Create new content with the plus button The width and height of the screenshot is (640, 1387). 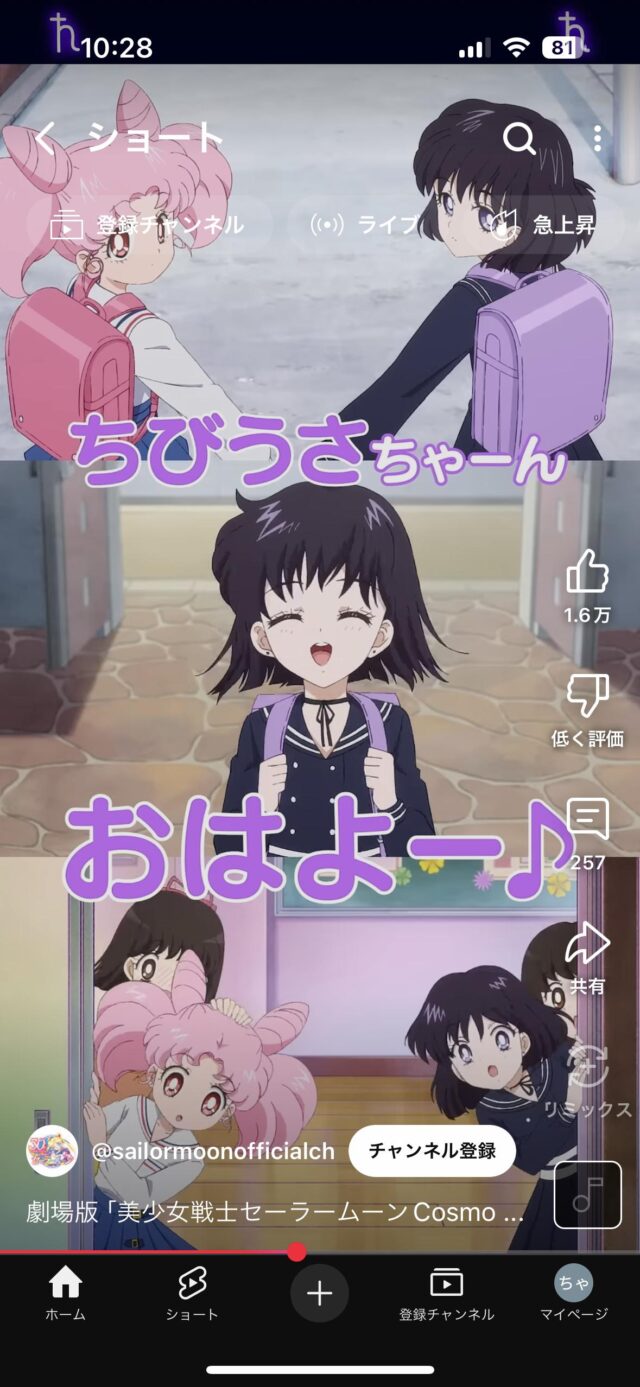point(319,1295)
